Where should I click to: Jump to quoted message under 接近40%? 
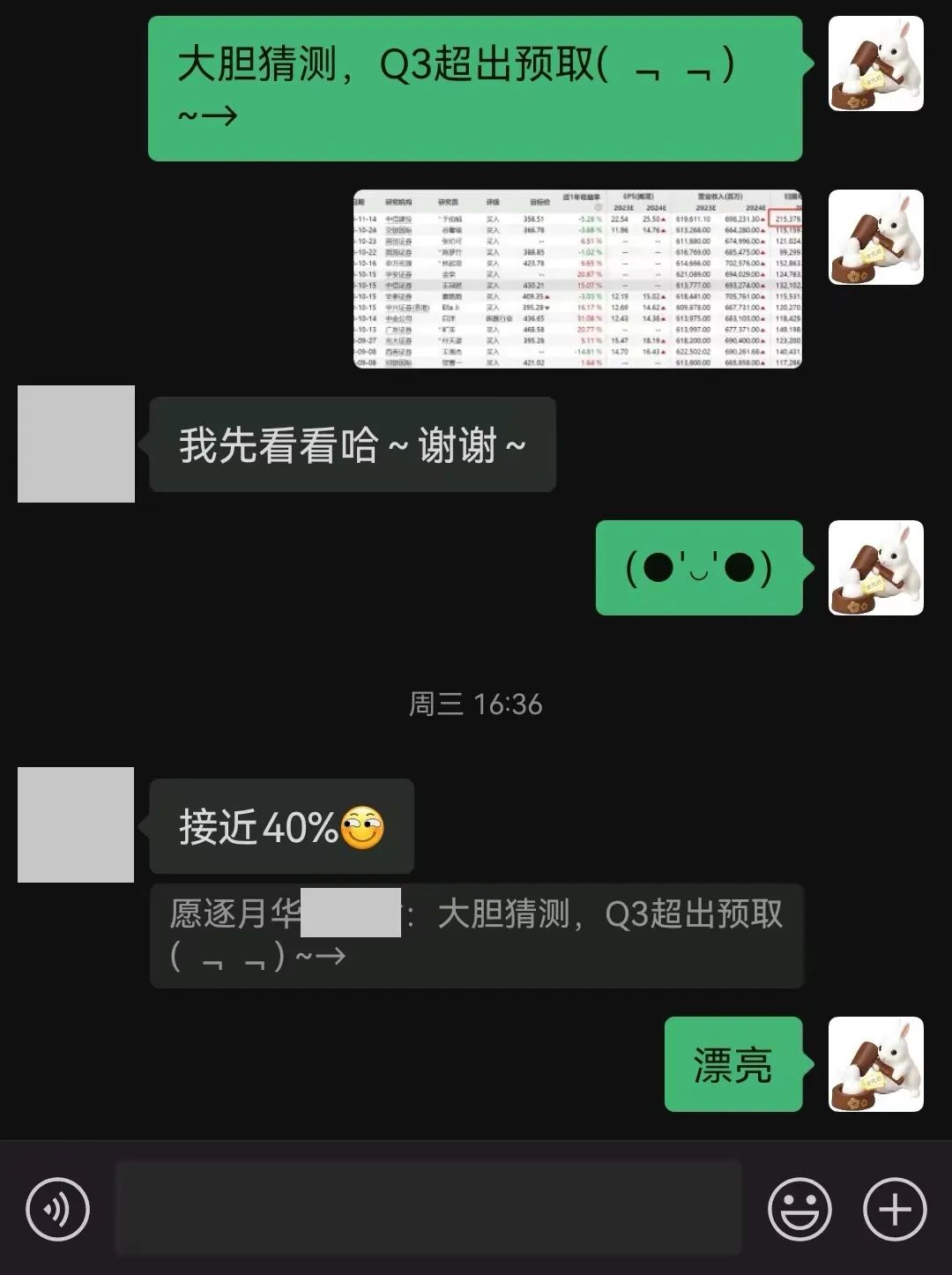(x=476, y=936)
